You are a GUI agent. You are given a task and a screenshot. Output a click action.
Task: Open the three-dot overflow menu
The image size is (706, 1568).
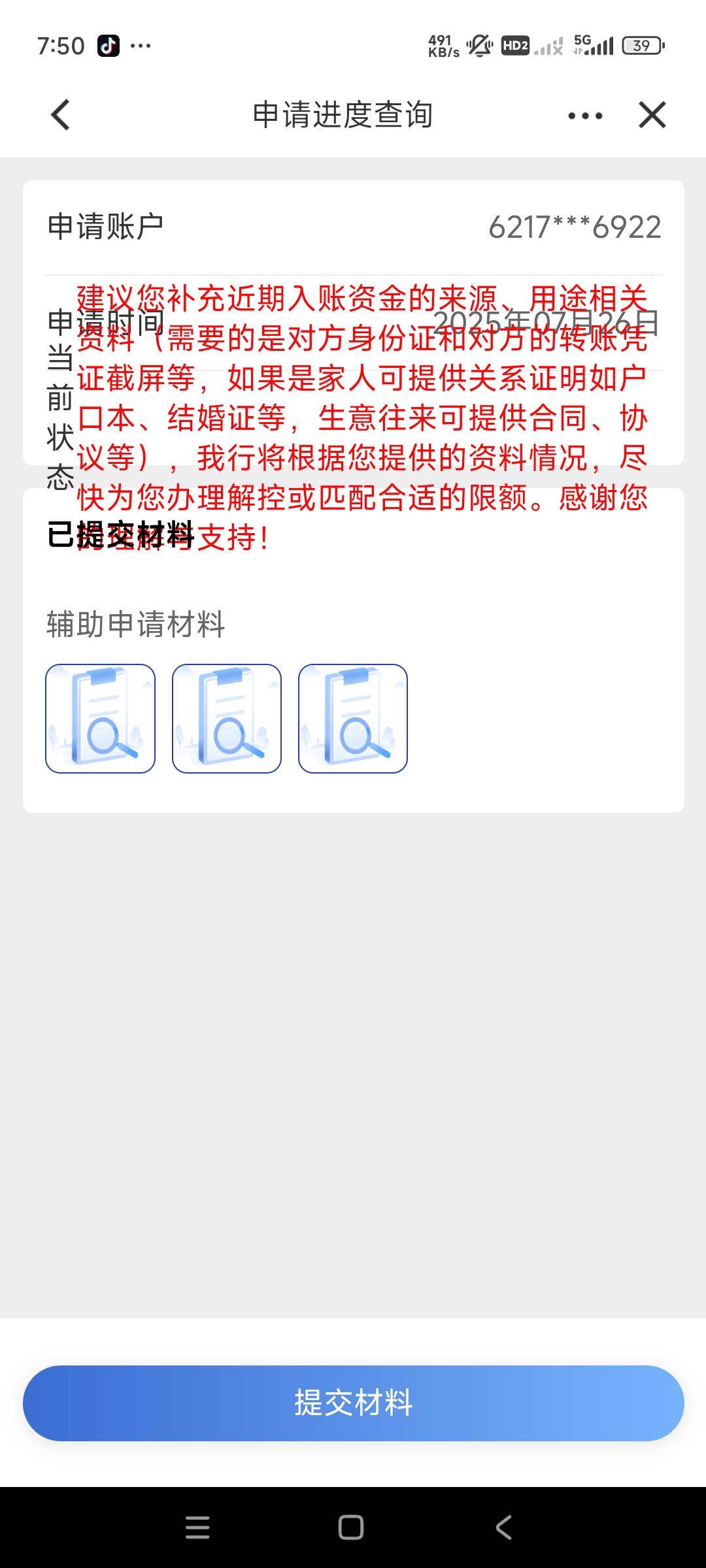[x=585, y=116]
